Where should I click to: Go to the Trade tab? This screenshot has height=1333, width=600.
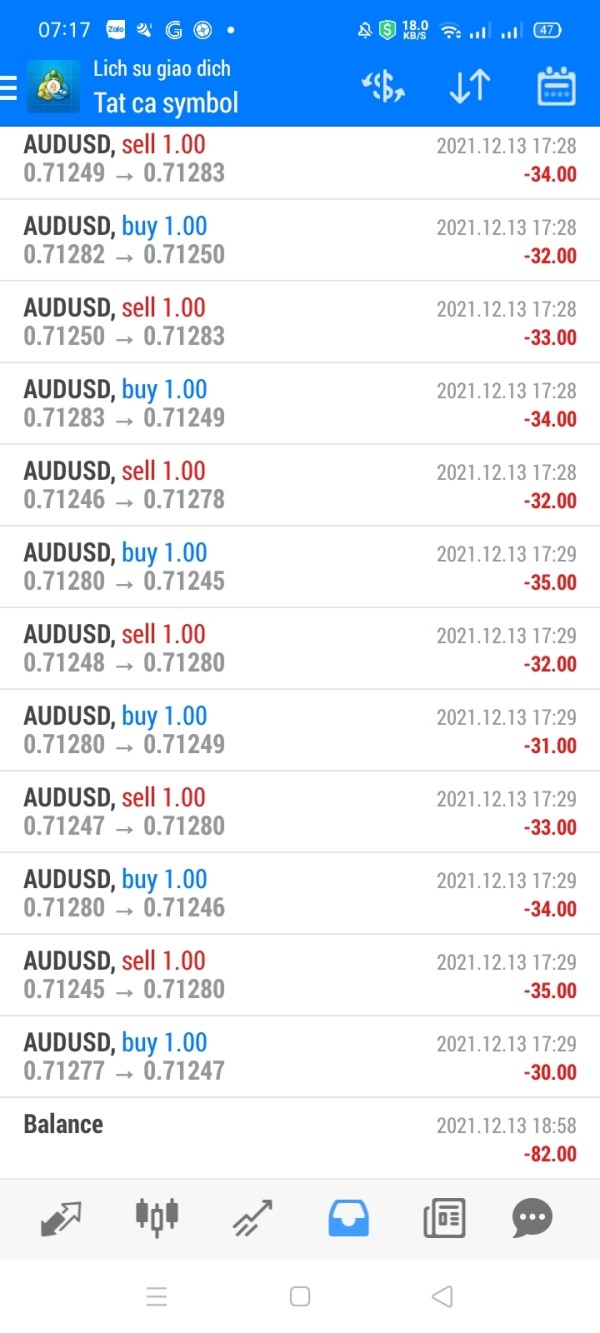tap(252, 1217)
